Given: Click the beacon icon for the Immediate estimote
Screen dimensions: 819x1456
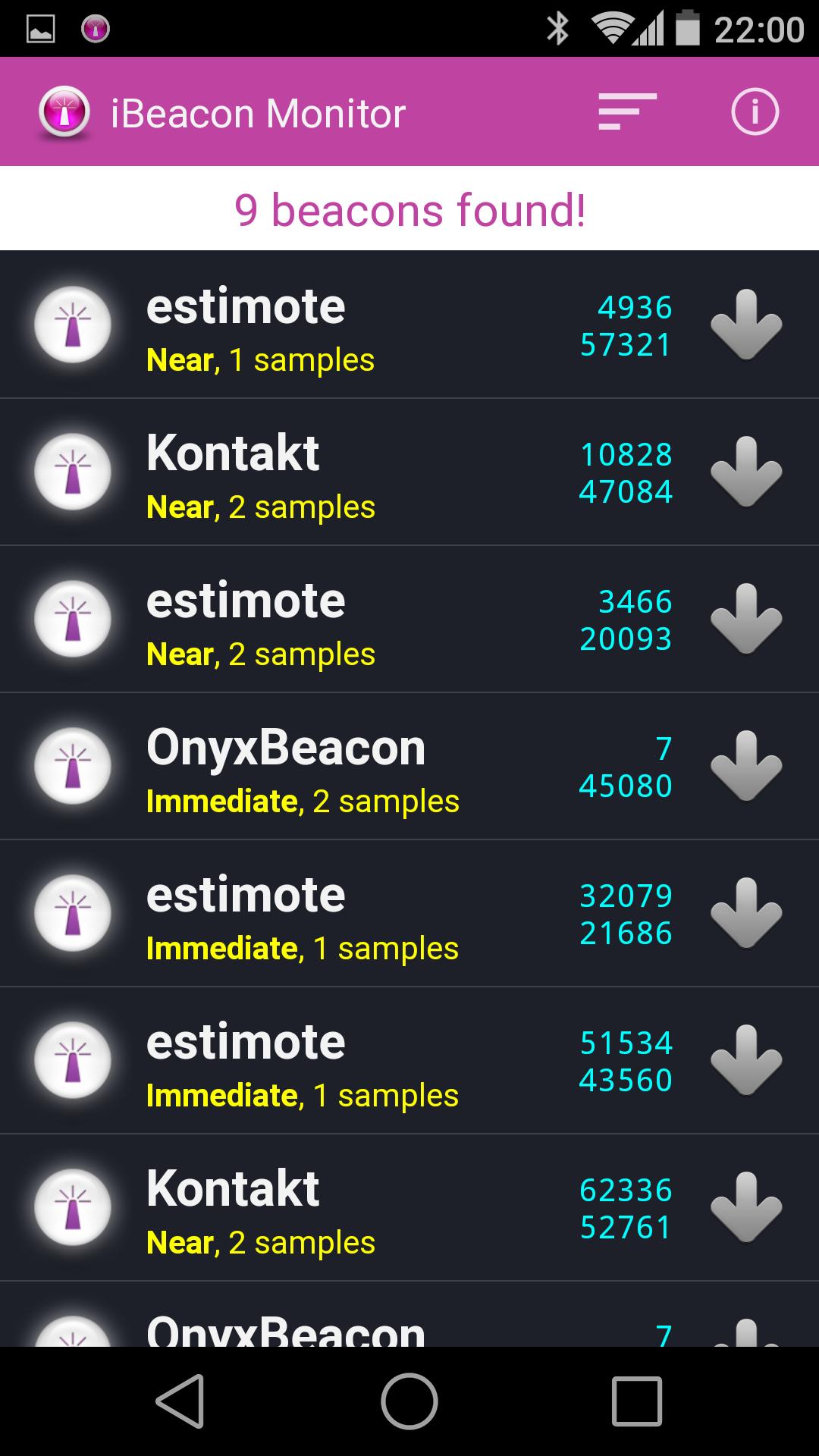Looking at the screenshot, I should coord(72,914).
